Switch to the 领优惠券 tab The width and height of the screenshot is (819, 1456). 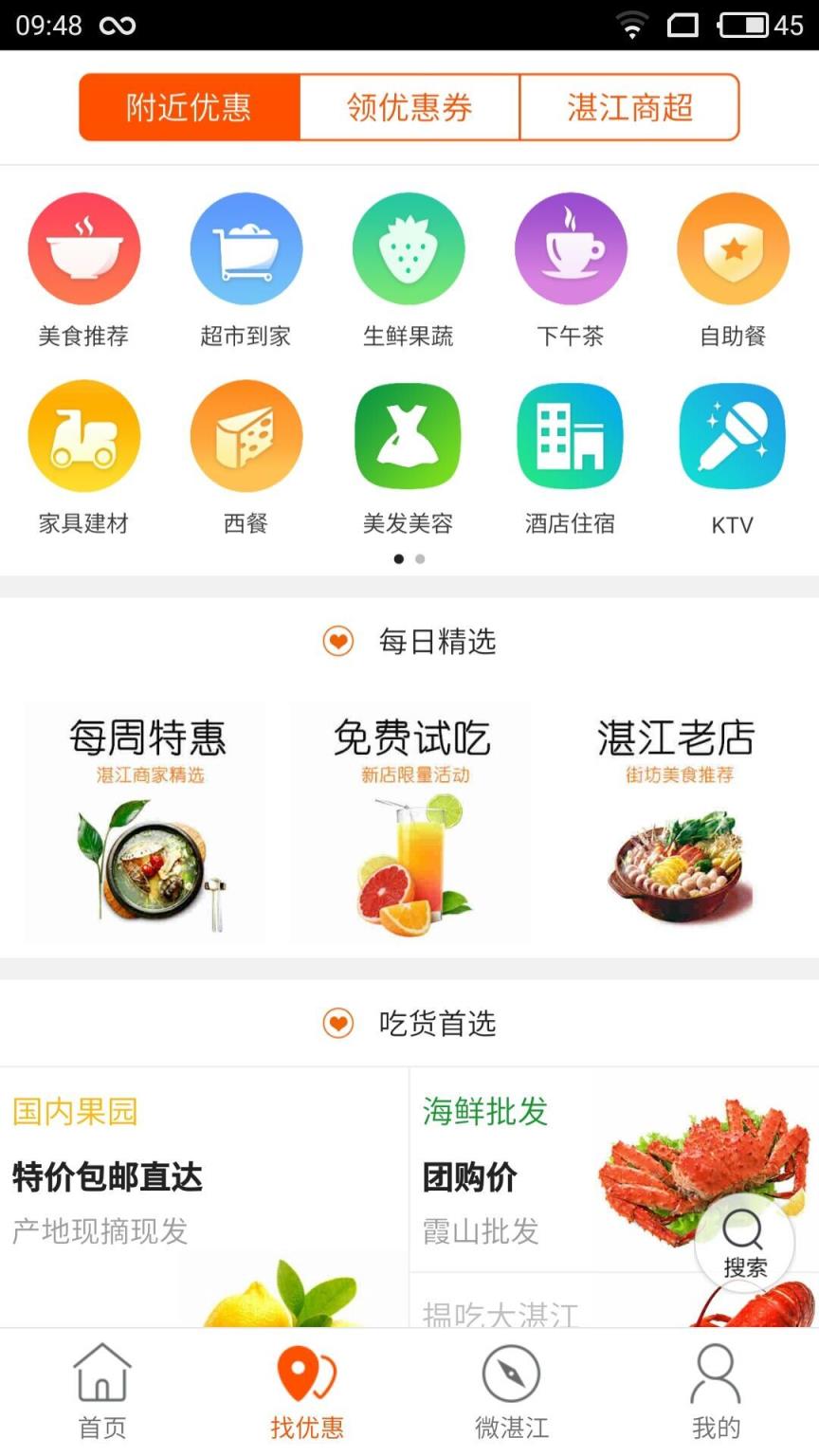click(409, 108)
